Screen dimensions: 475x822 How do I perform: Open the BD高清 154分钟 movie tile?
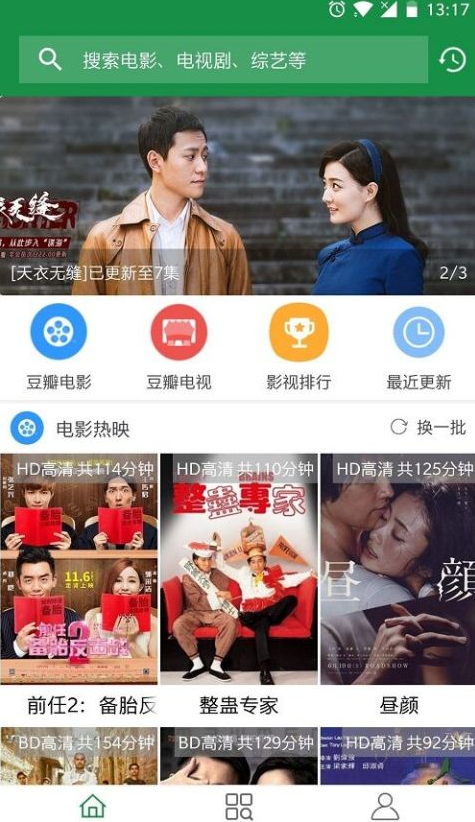pyautogui.click(x=79, y=755)
